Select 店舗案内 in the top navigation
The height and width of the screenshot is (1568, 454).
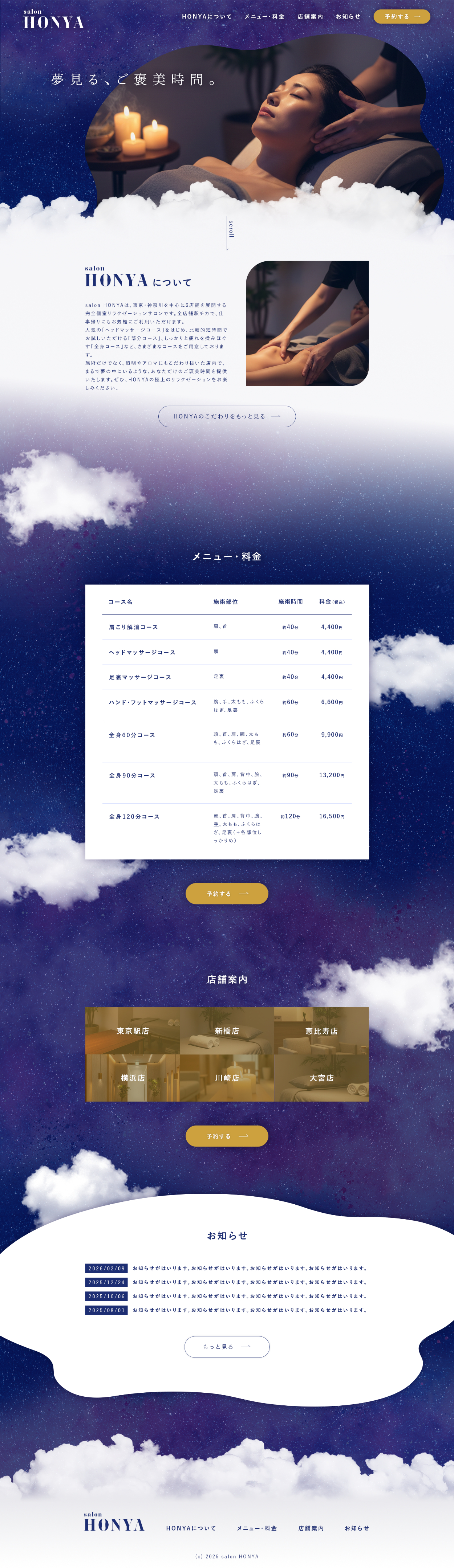pos(310,16)
